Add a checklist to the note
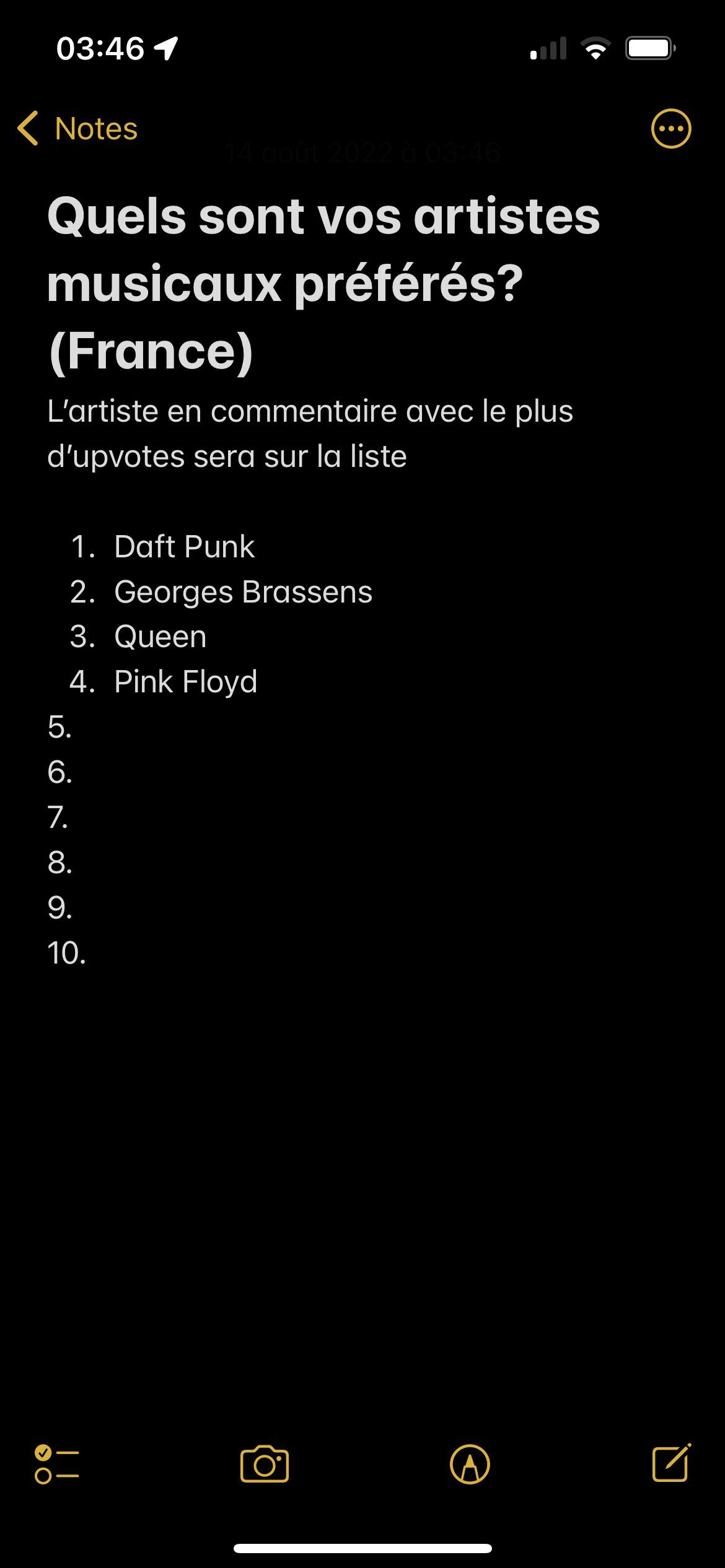This screenshot has width=725, height=1568. (x=56, y=1464)
